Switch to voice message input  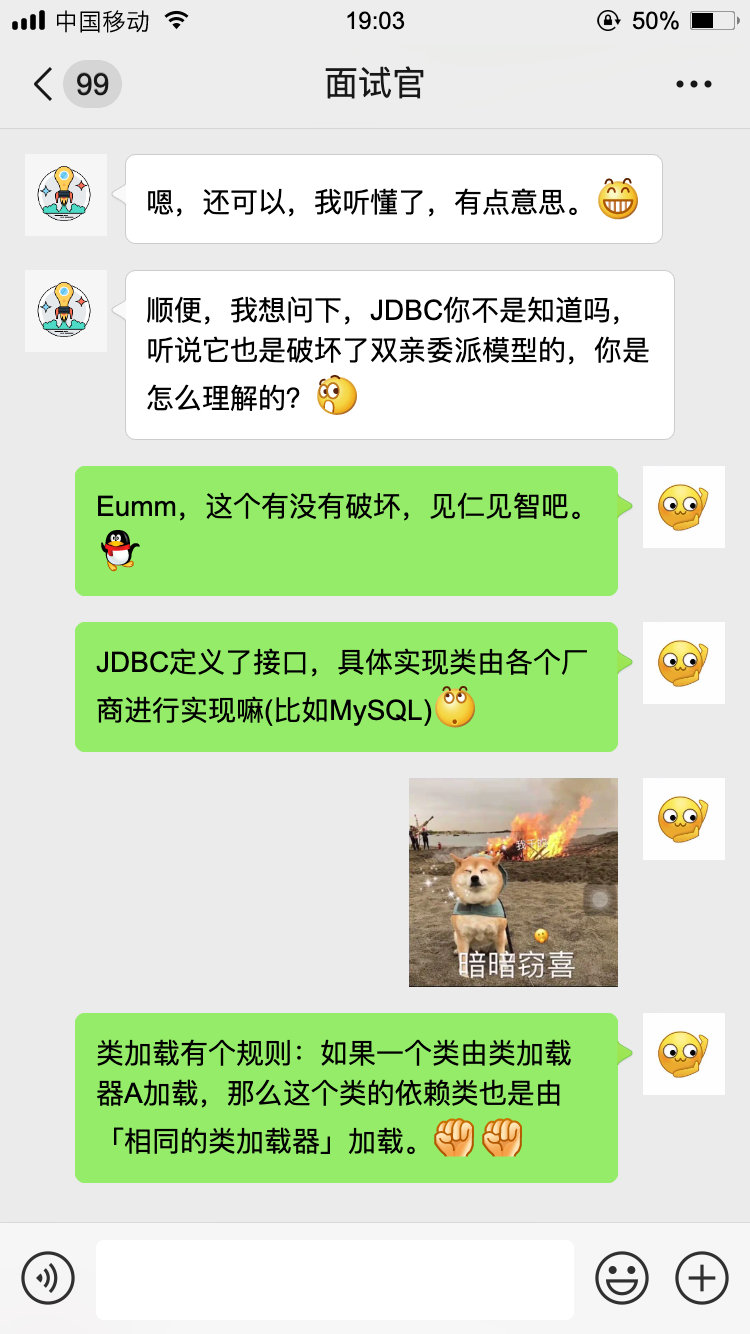[x=48, y=1277]
